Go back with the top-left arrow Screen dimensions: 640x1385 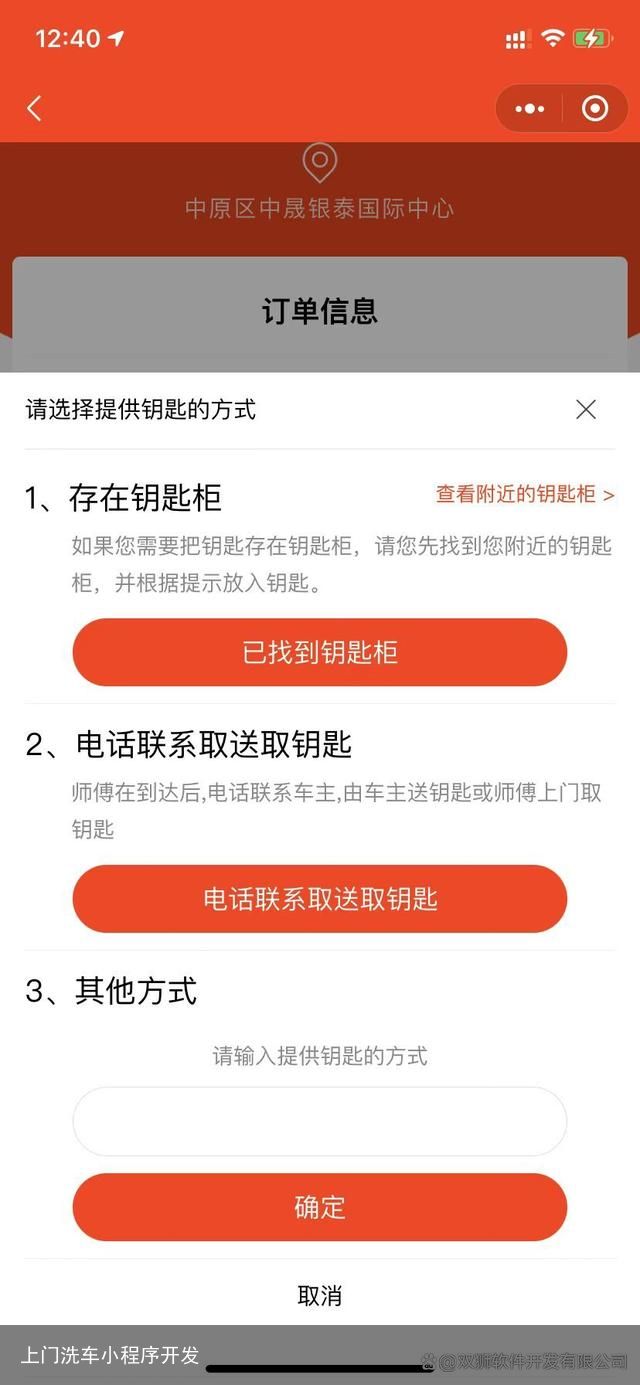coord(35,108)
